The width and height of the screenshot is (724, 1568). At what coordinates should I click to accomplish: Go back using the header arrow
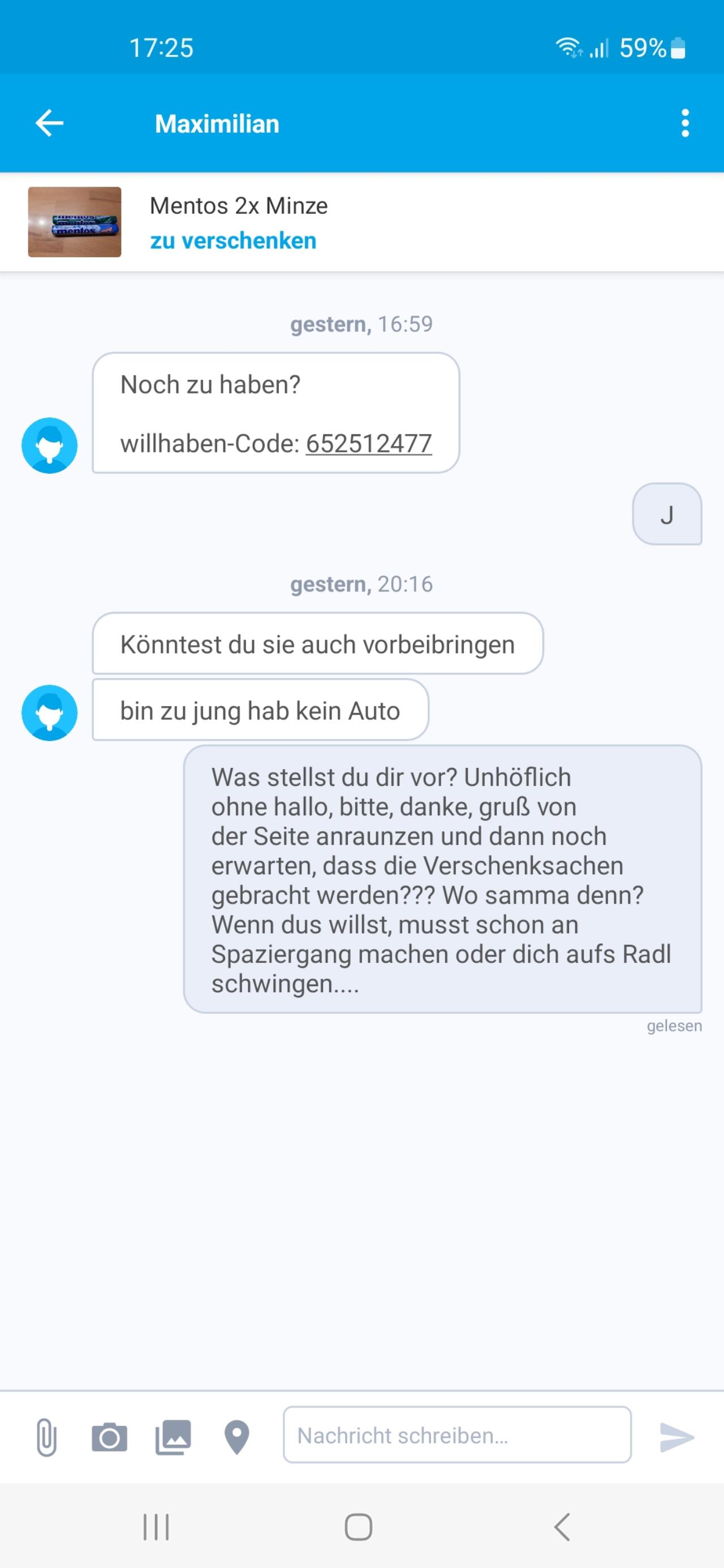tap(49, 124)
